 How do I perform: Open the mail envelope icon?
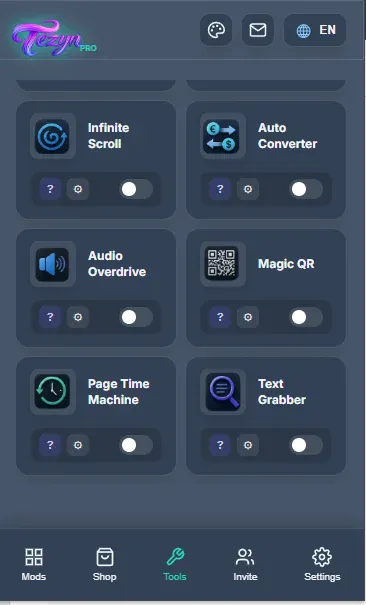pos(258,30)
